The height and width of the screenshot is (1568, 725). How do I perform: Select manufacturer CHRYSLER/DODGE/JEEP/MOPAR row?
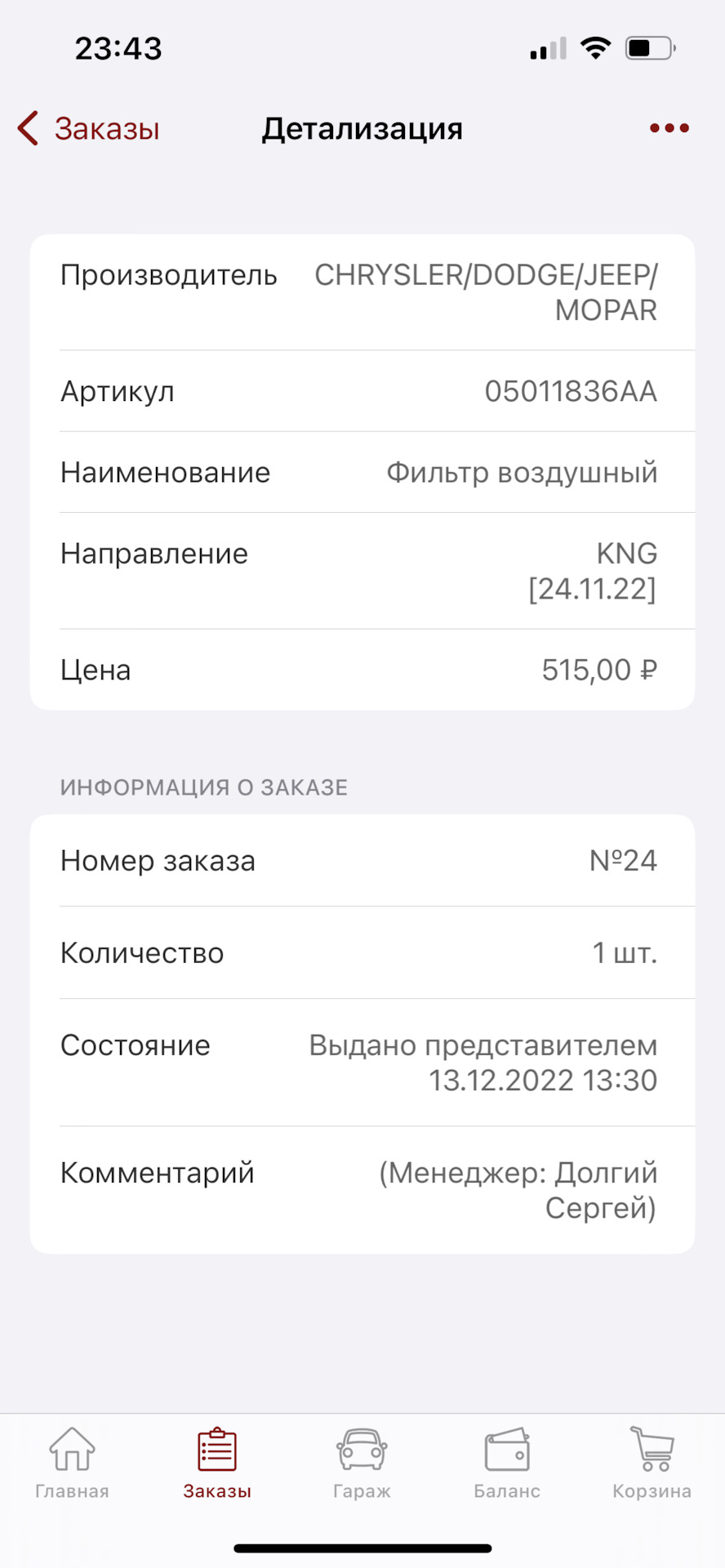click(x=362, y=292)
